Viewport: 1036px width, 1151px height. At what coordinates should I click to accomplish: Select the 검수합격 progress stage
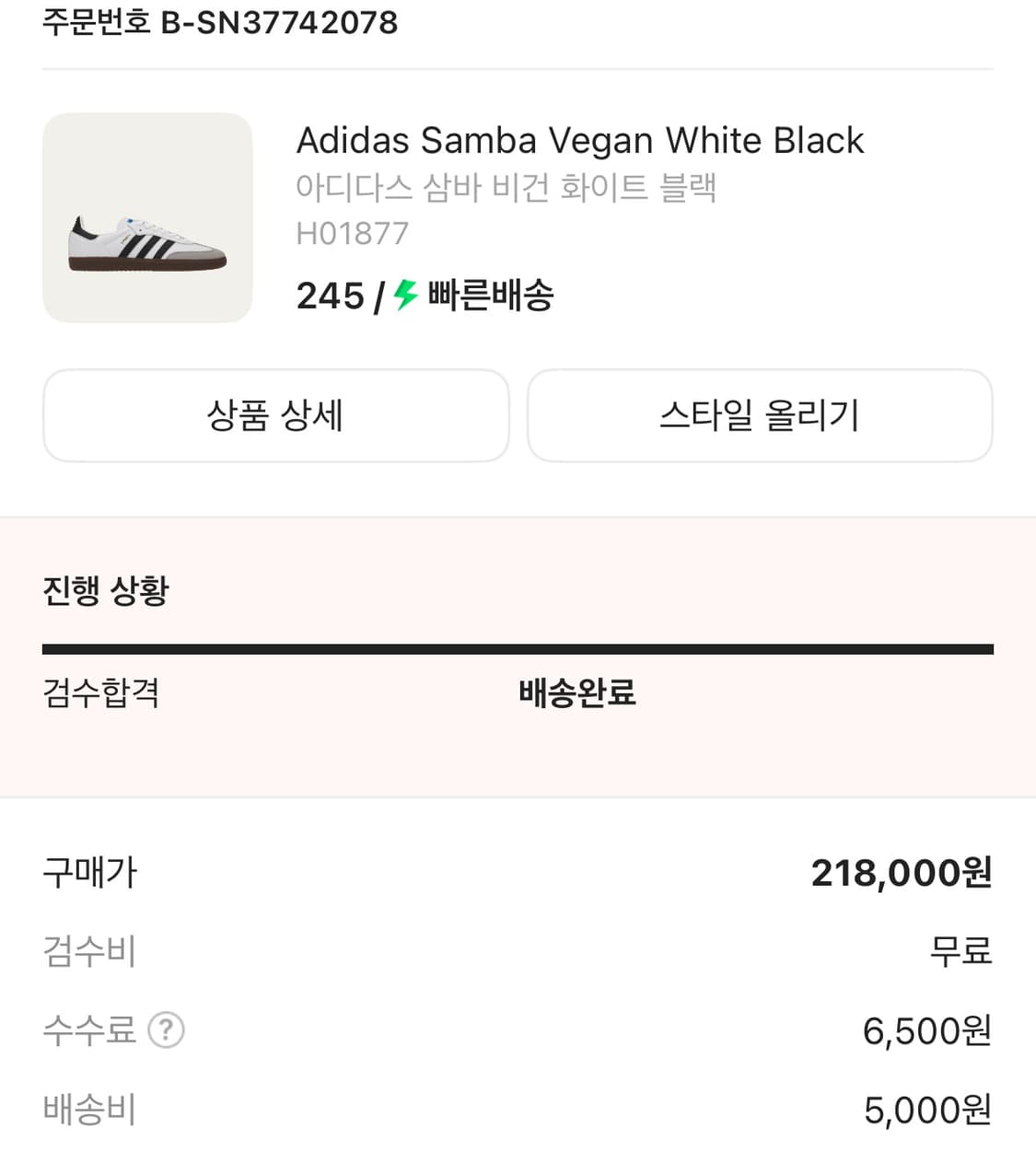101,693
